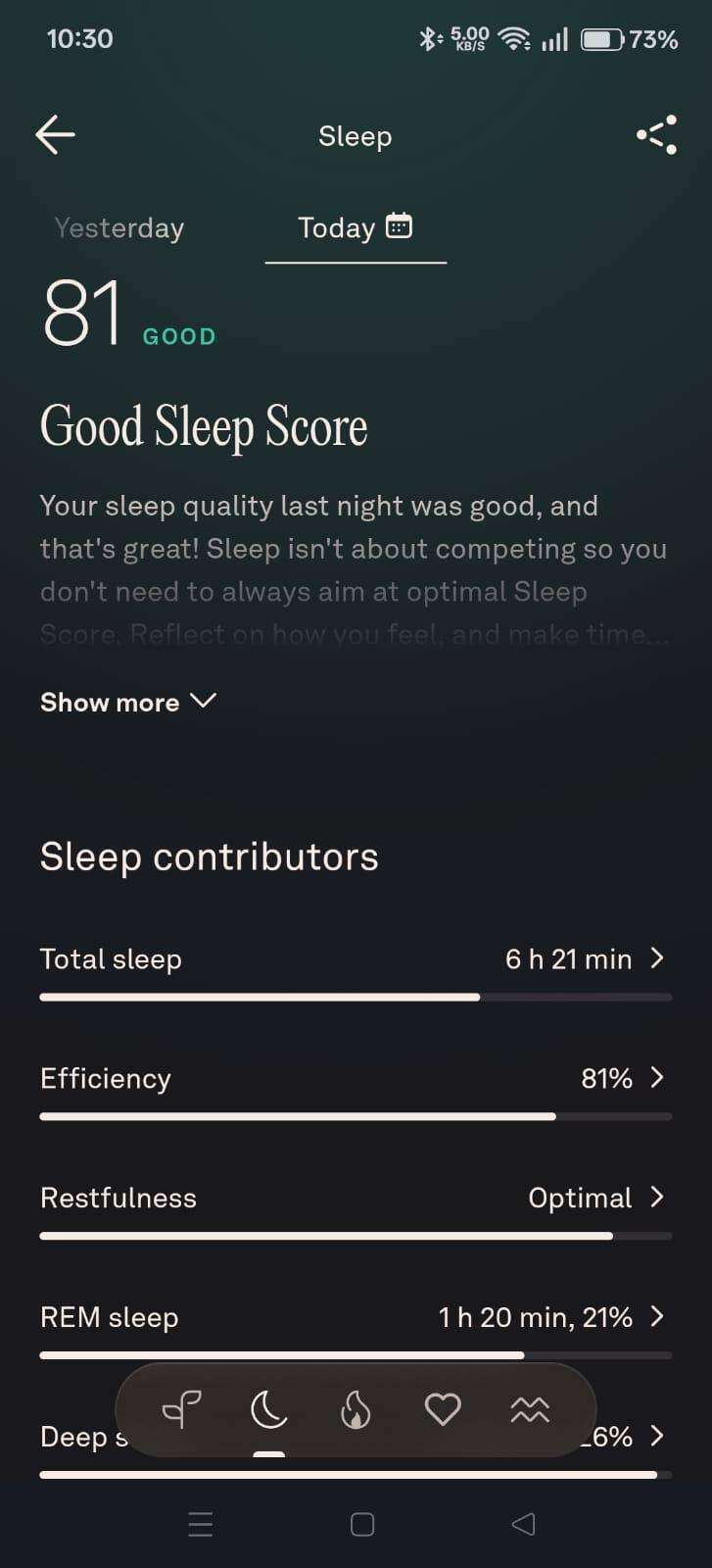Screen dimensions: 712x1568
Task: Tap the system home button
Action: 362,1524
